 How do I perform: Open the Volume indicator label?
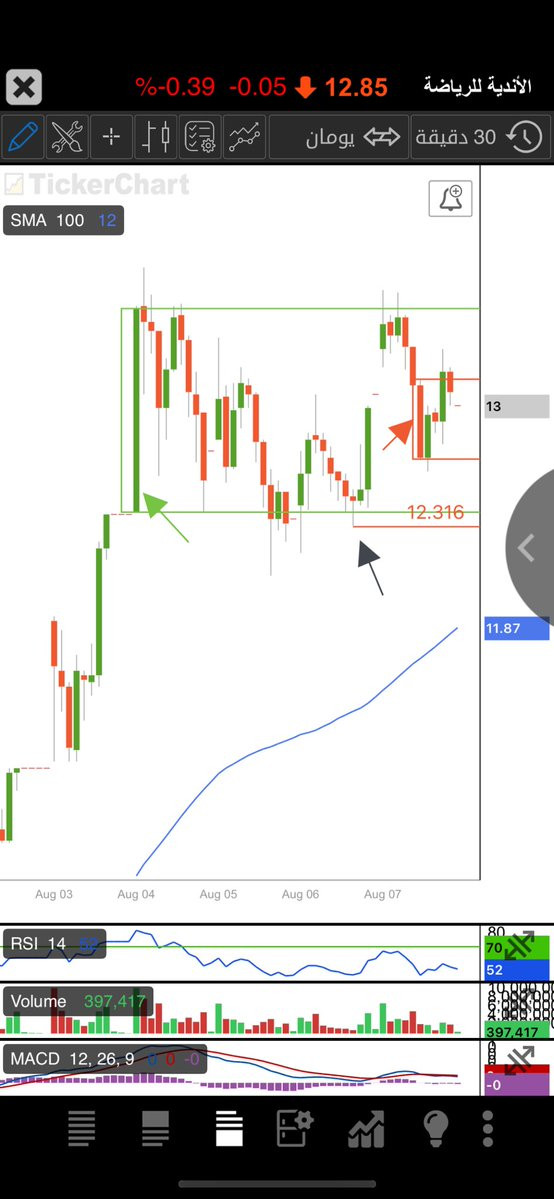pyautogui.click(x=78, y=1002)
